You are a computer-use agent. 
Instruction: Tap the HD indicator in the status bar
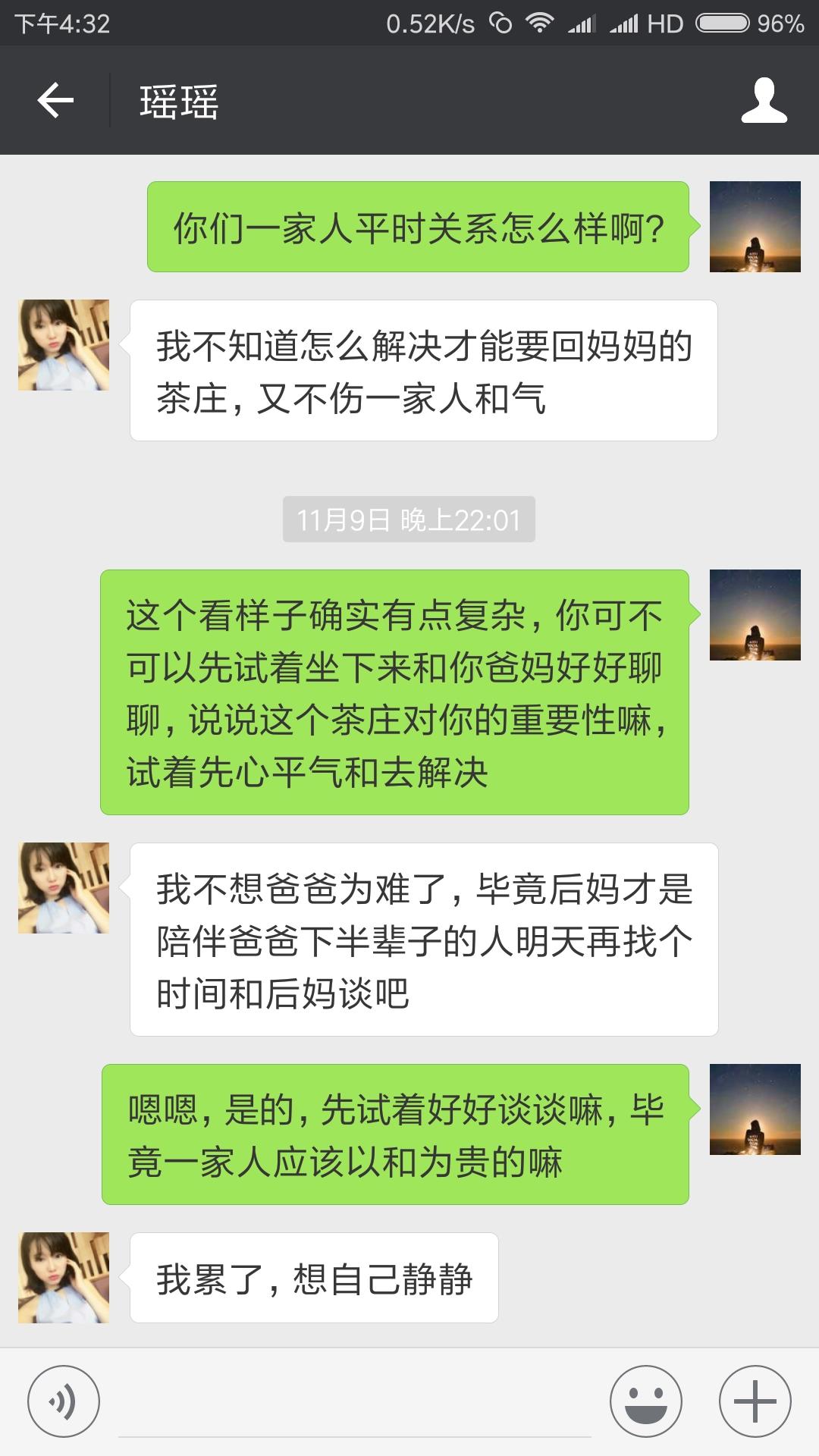(666, 23)
